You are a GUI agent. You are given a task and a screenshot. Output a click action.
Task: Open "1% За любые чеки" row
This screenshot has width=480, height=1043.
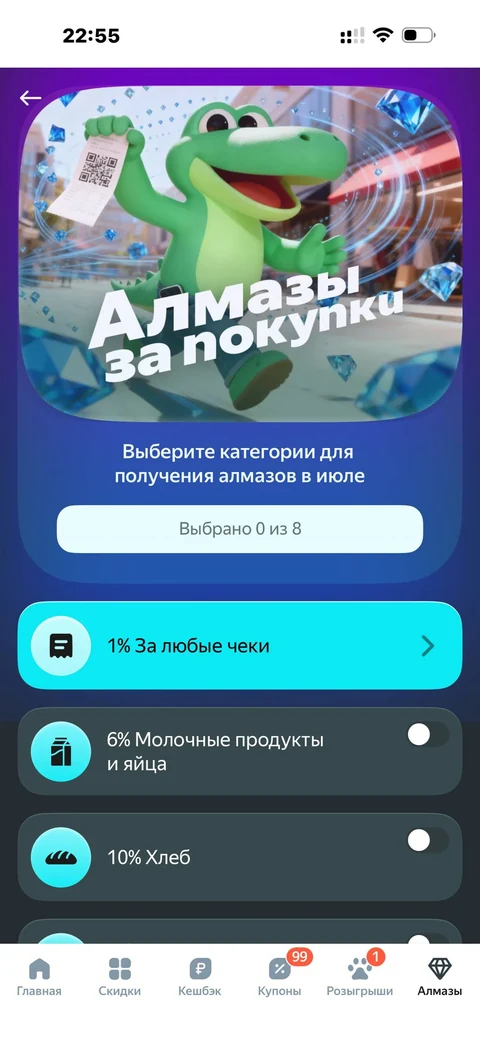tap(240, 645)
